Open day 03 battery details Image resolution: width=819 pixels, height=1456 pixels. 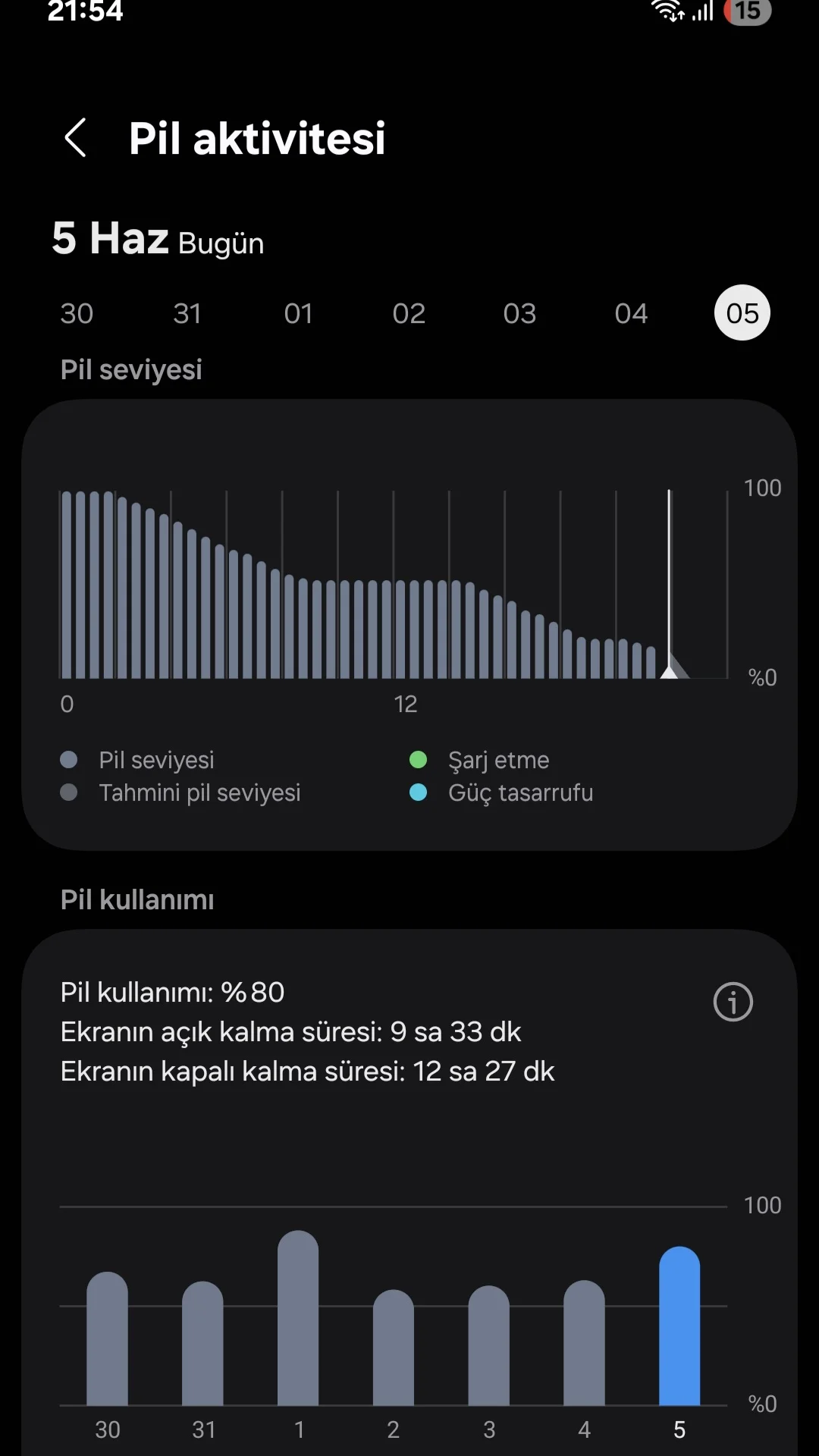coord(519,312)
